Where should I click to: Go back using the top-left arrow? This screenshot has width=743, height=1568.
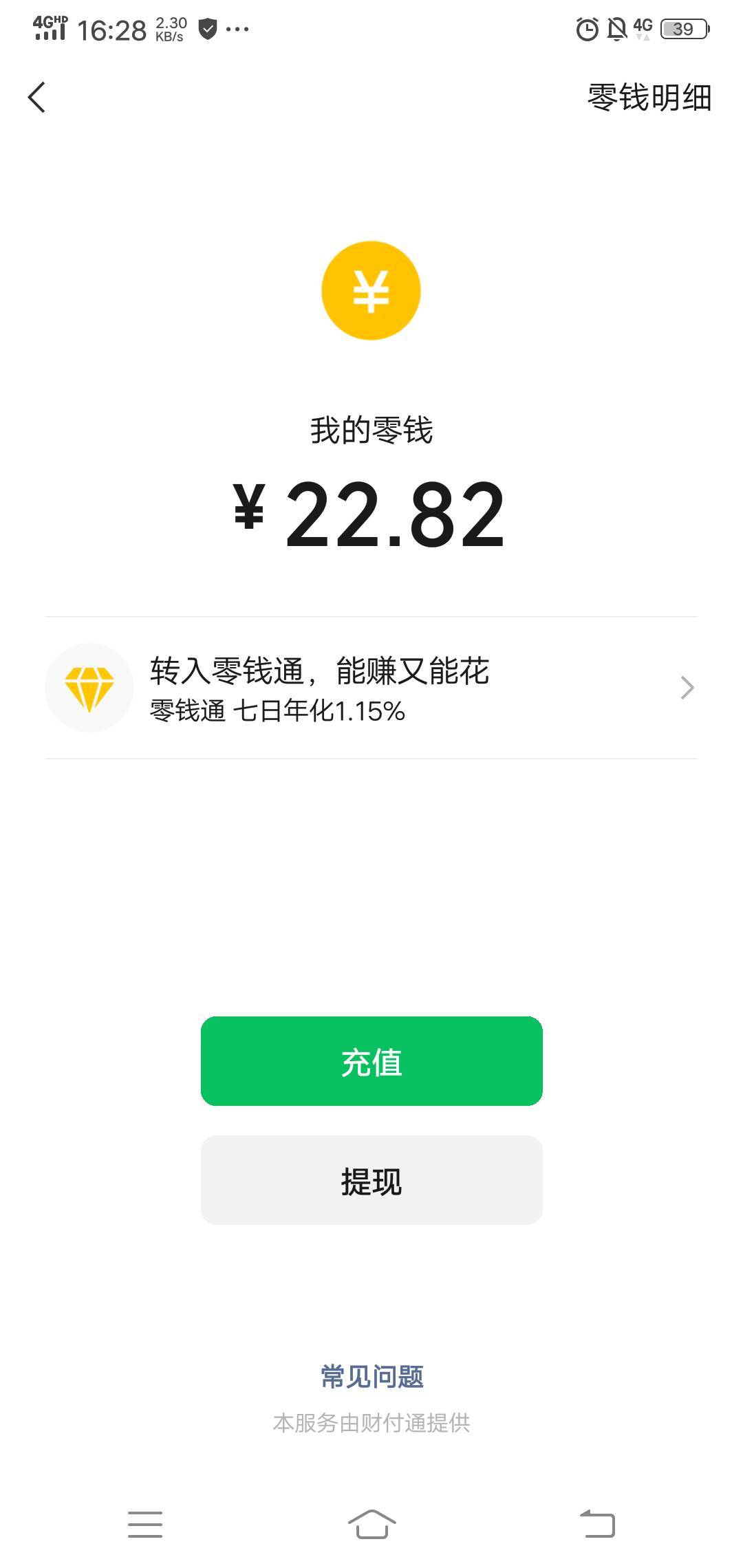click(x=37, y=97)
